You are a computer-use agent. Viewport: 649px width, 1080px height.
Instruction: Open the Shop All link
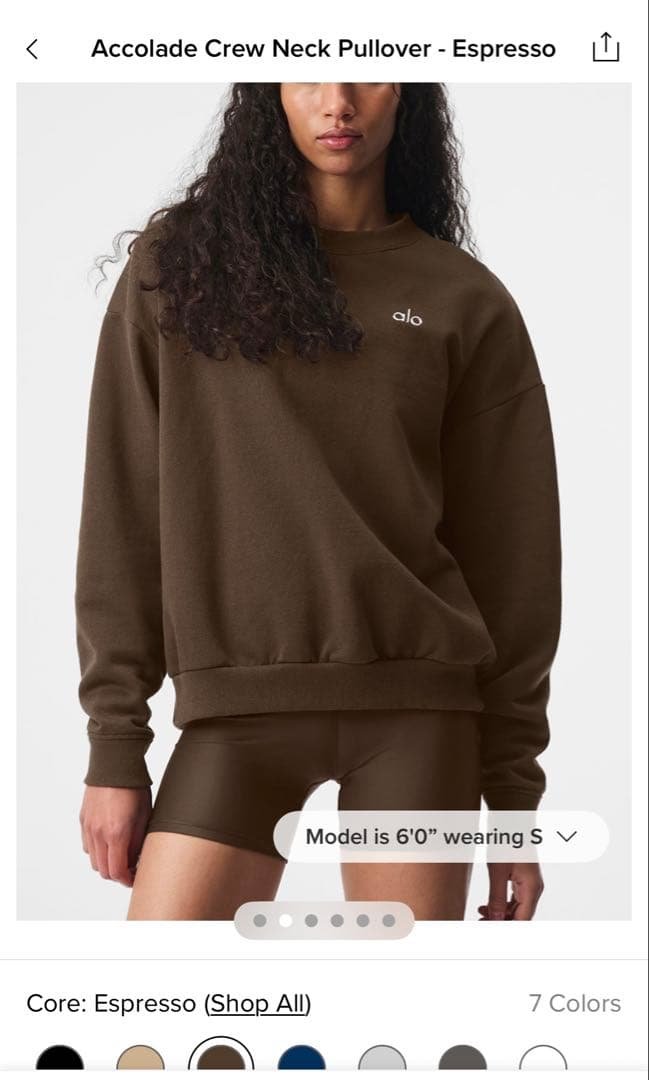pos(258,1003)
